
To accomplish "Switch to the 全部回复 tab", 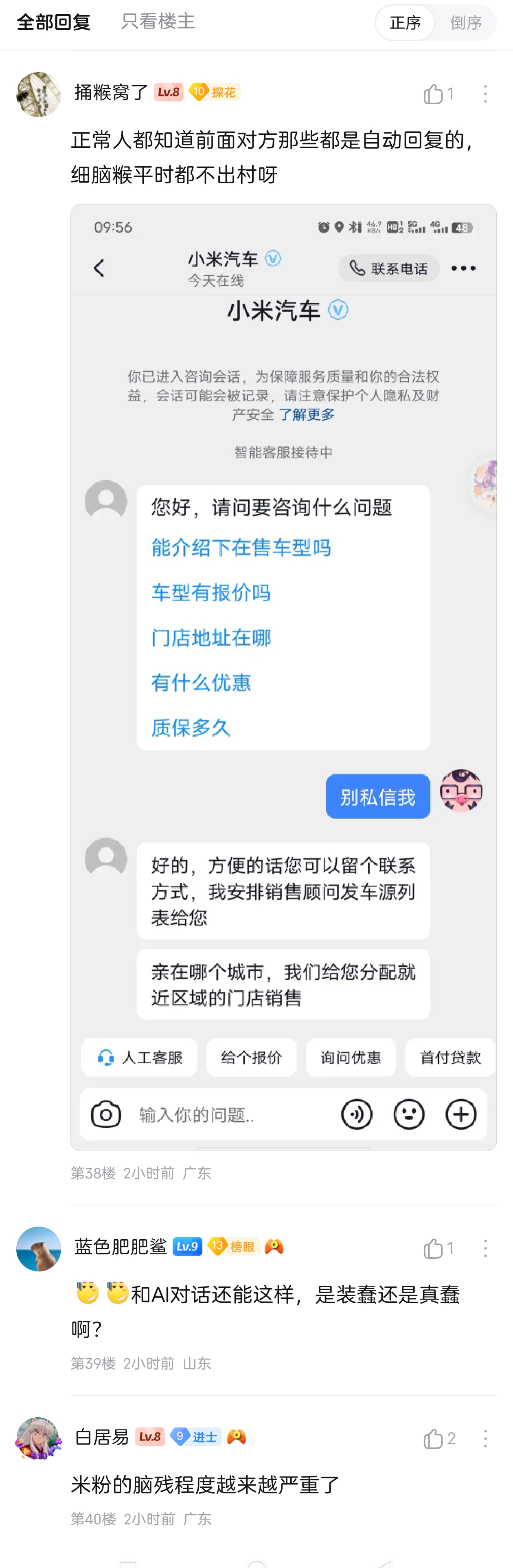I will pos(54,22).
